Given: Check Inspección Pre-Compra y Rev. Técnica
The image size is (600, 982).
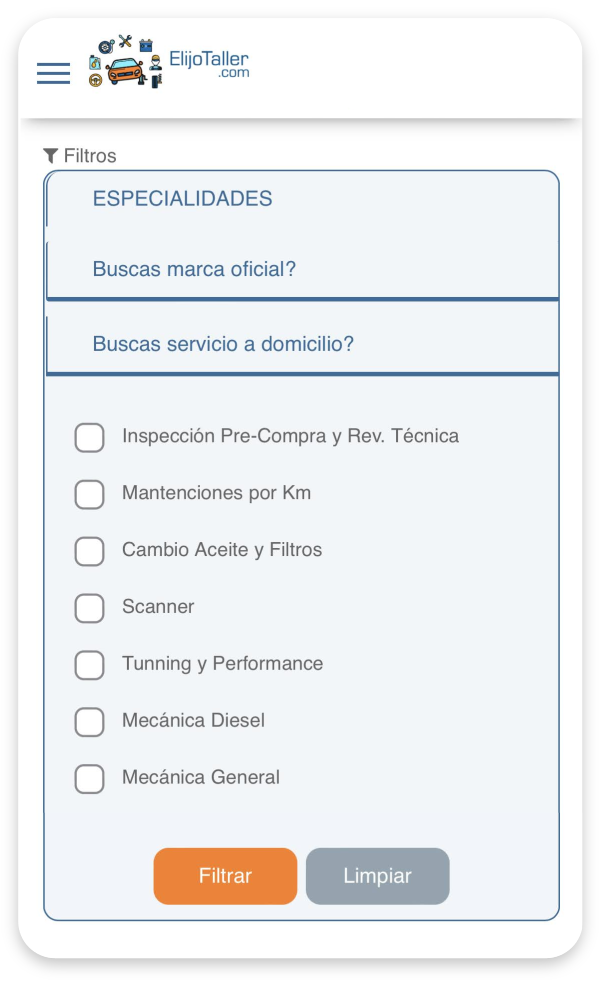Looking at the screenshot, I should point(90,437).
